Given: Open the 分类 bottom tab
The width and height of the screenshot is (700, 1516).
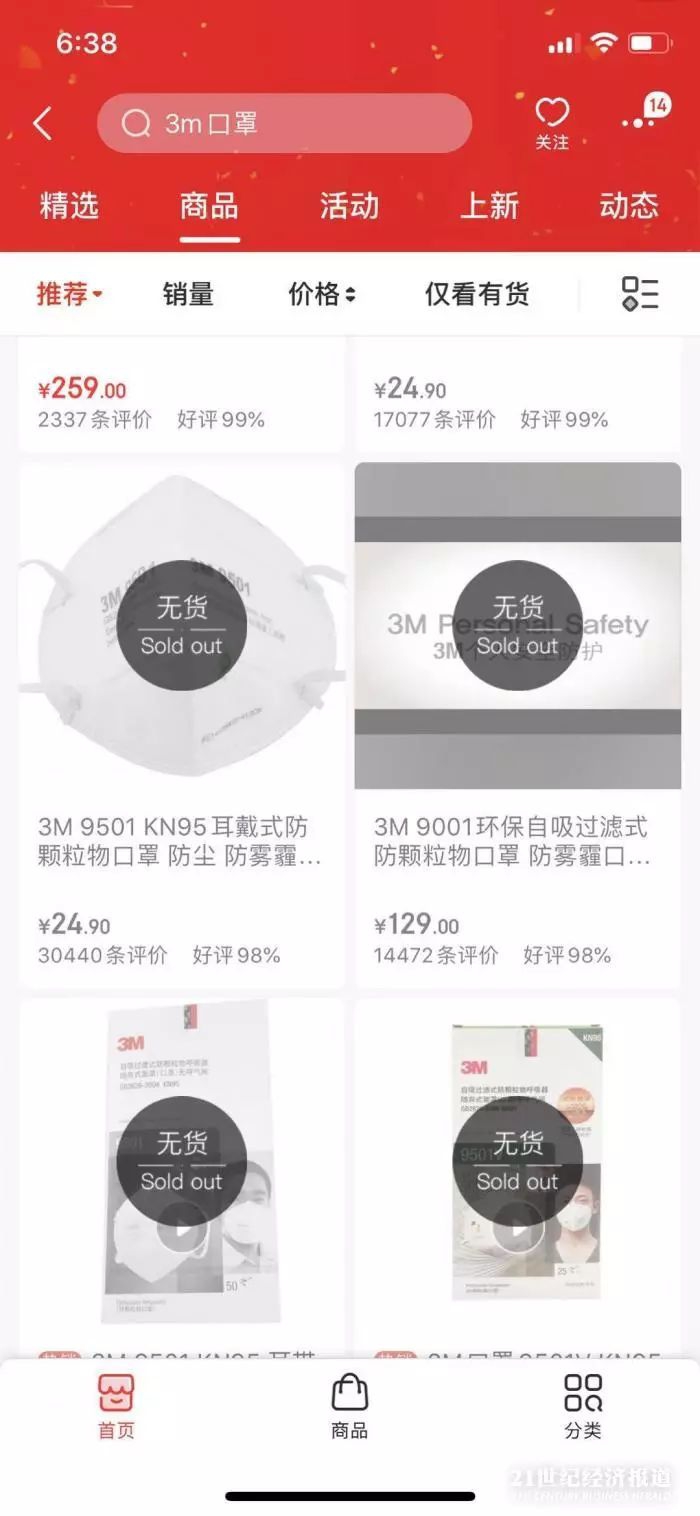Looking at the screenshot, I should coord(583,1405).
